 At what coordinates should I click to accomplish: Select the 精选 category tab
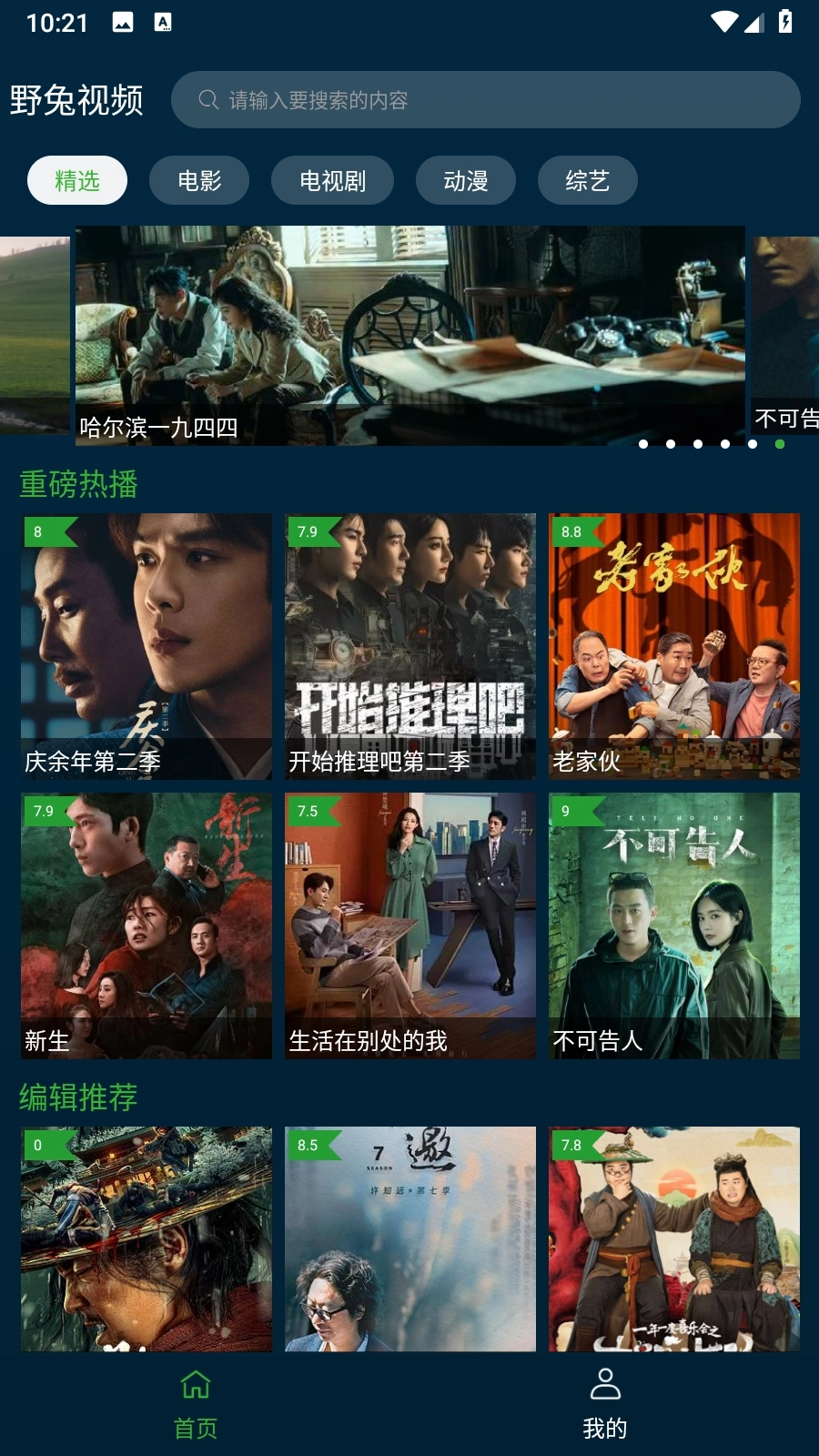[77, 179]
